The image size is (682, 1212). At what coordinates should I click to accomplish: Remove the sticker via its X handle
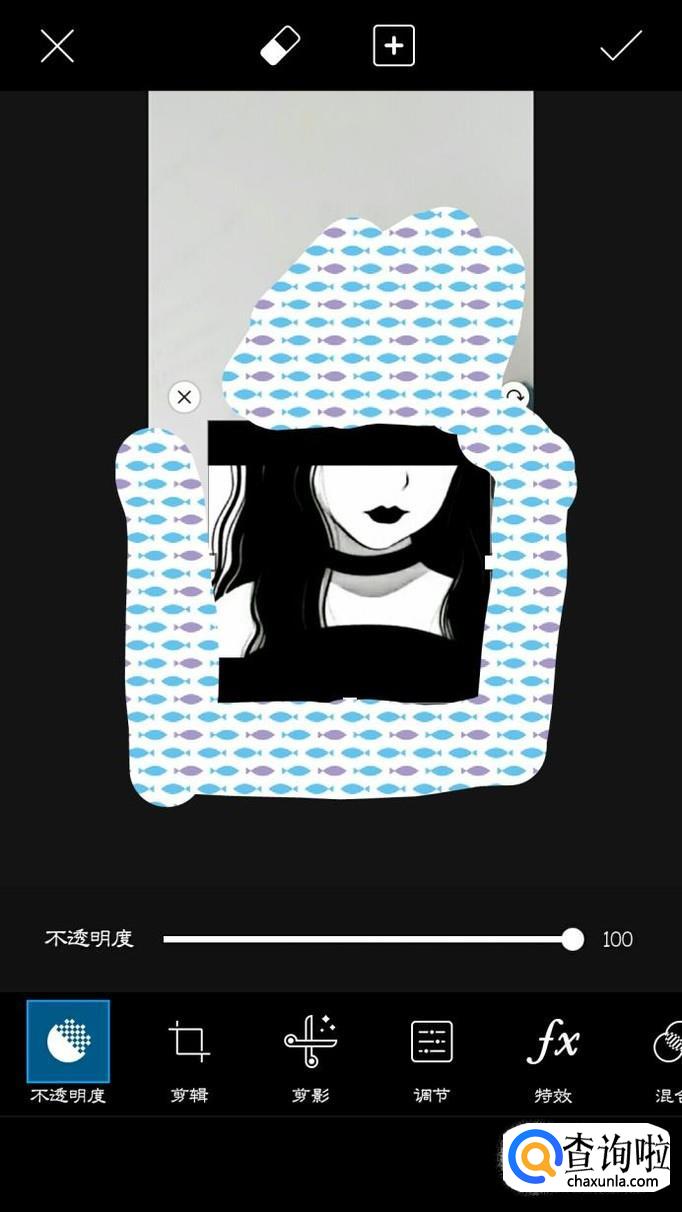tap(184, 397)
